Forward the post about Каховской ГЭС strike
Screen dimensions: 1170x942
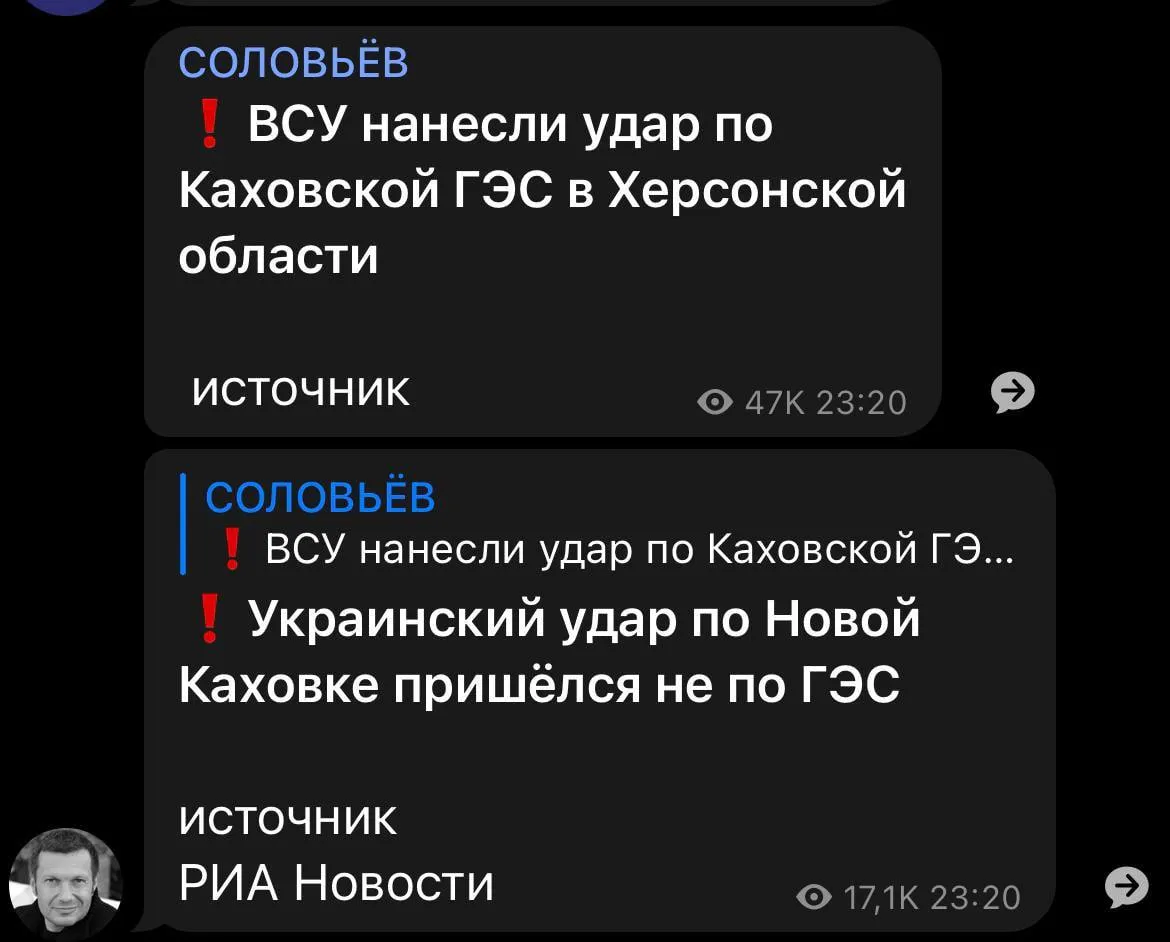(x=1012, y=392)
